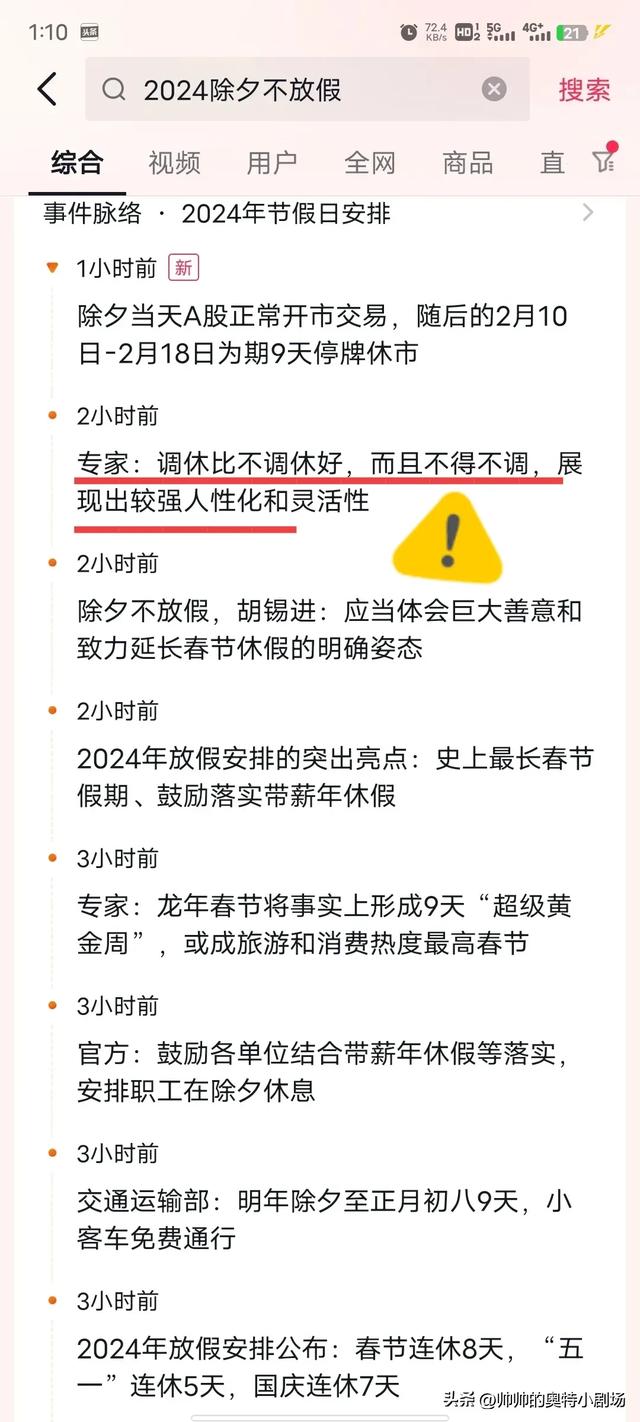640x1422 pixels.
Task: Select the 综合 tab
Action: coord(77,162)
